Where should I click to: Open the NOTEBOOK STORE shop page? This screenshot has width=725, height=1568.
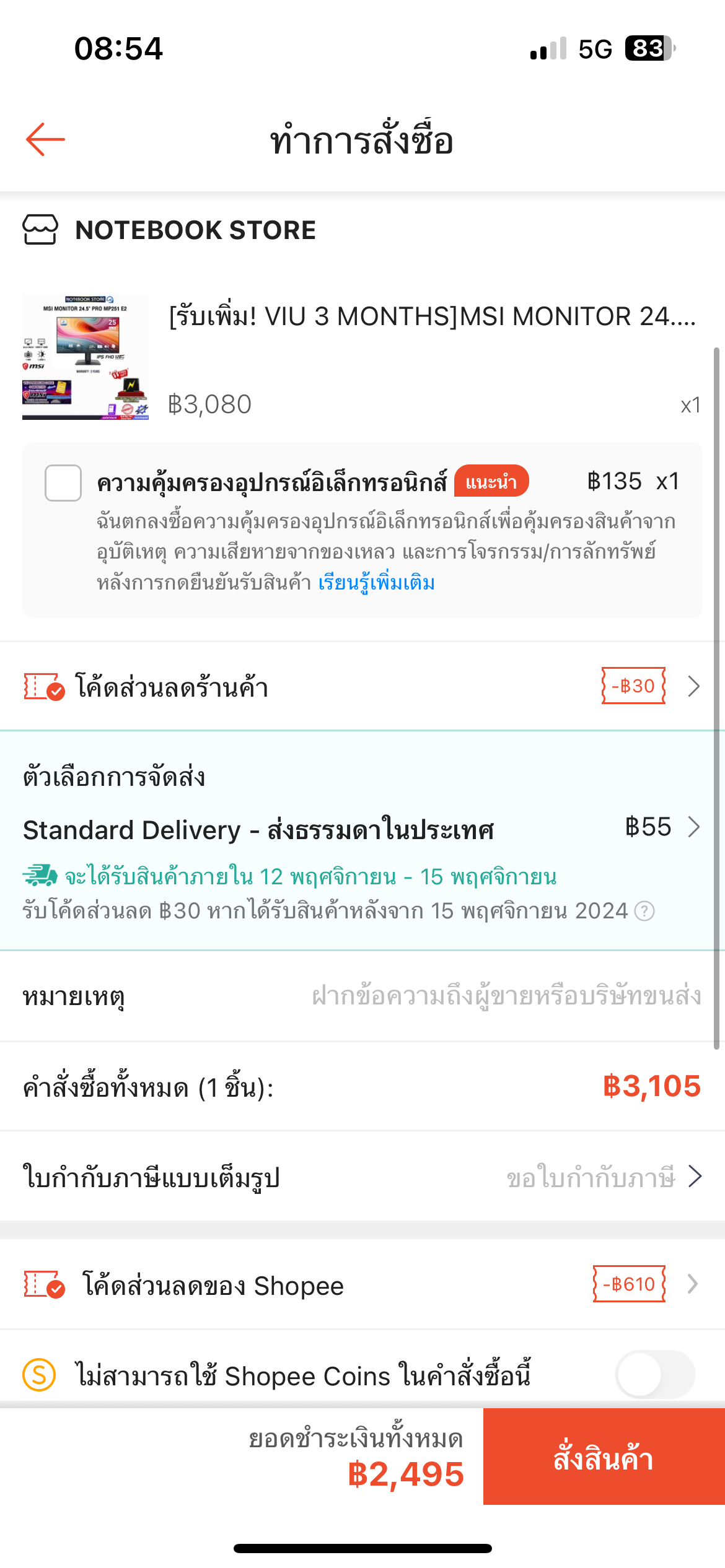click(x=195, y=230)
